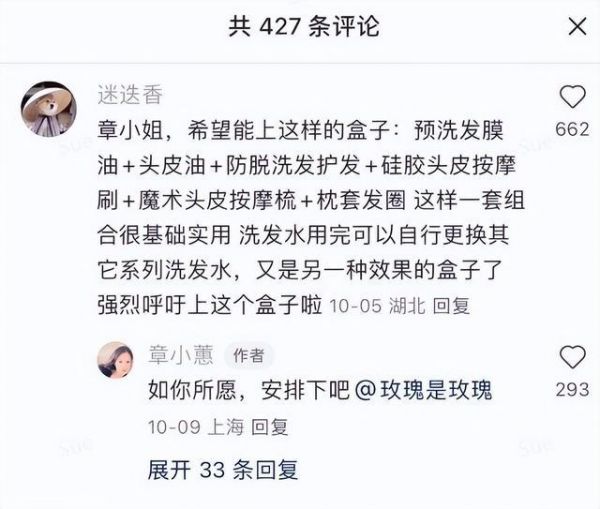
Task: Open 章小蕙 username link
Action: (x=180, y=355)
